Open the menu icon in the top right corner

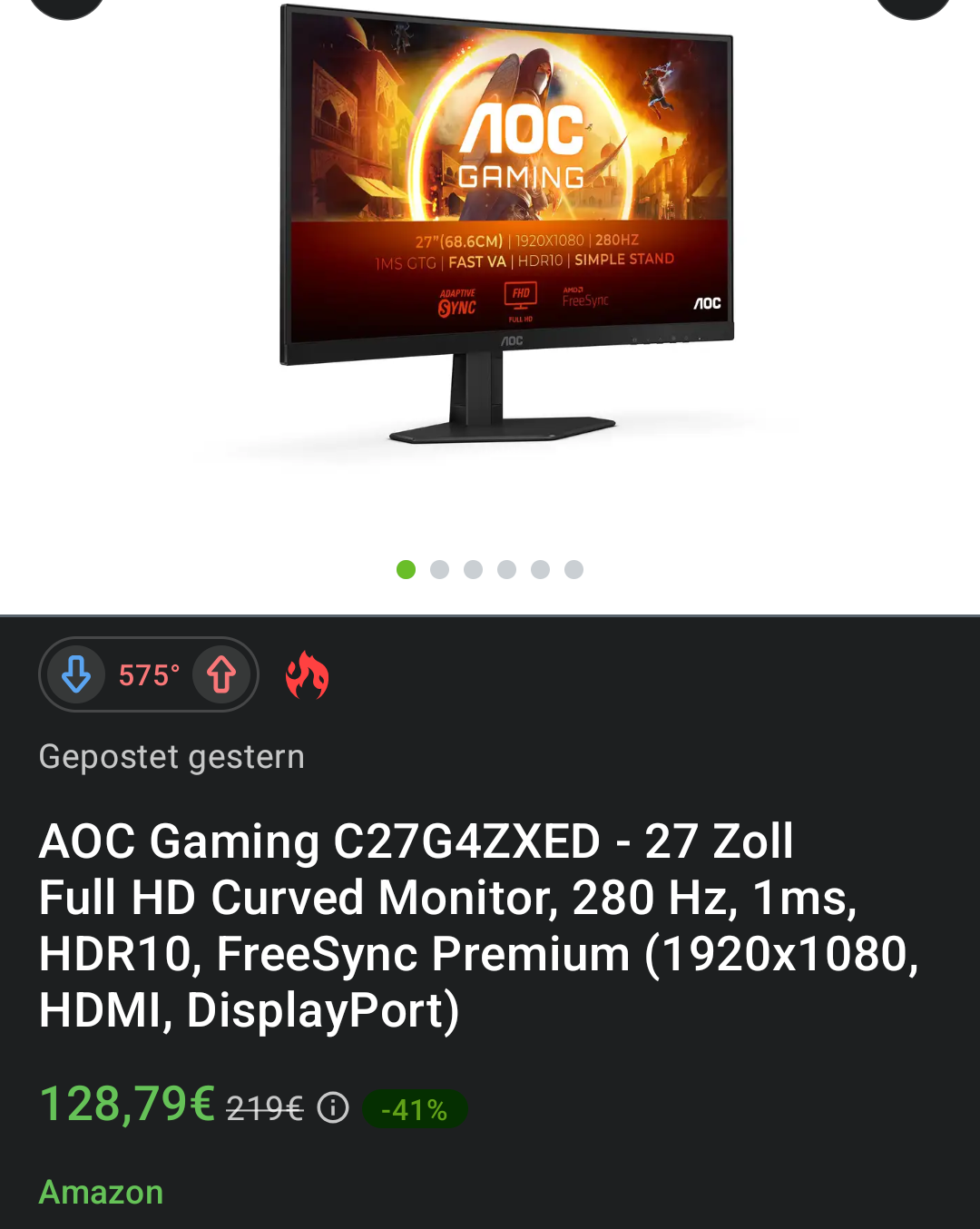coord(912,9)
